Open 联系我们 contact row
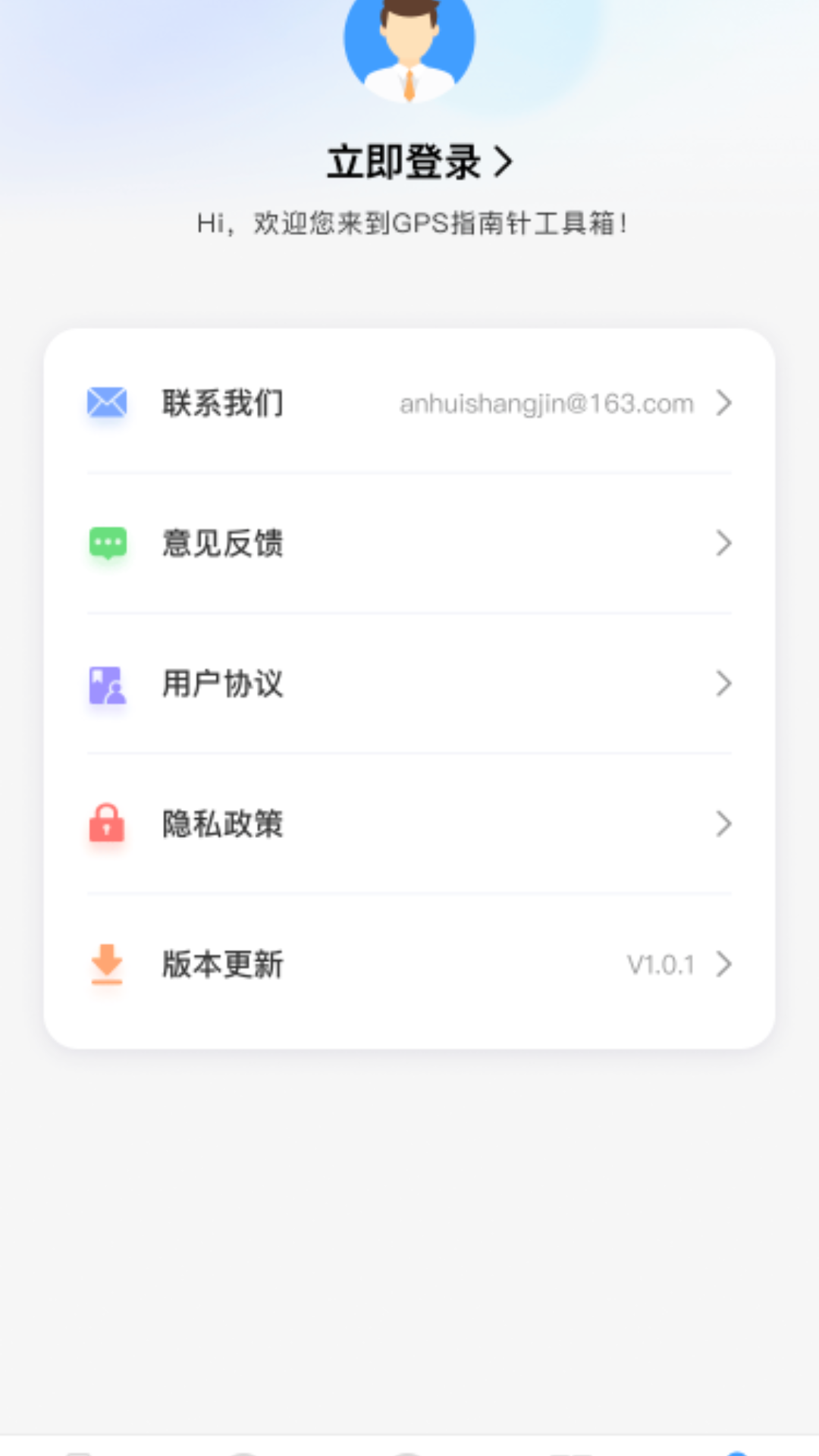 409,403
